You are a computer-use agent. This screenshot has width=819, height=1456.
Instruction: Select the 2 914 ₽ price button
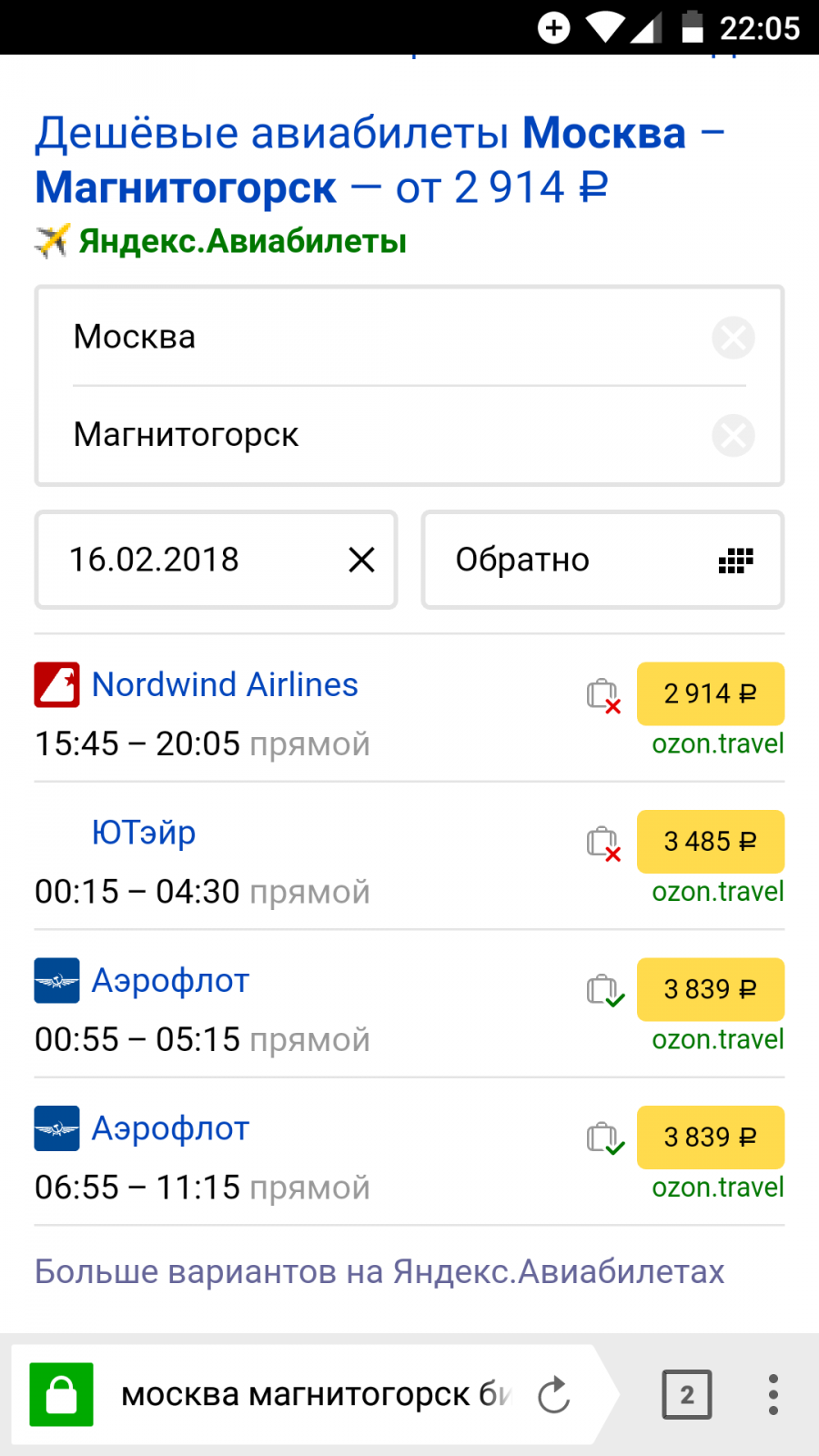711,693
